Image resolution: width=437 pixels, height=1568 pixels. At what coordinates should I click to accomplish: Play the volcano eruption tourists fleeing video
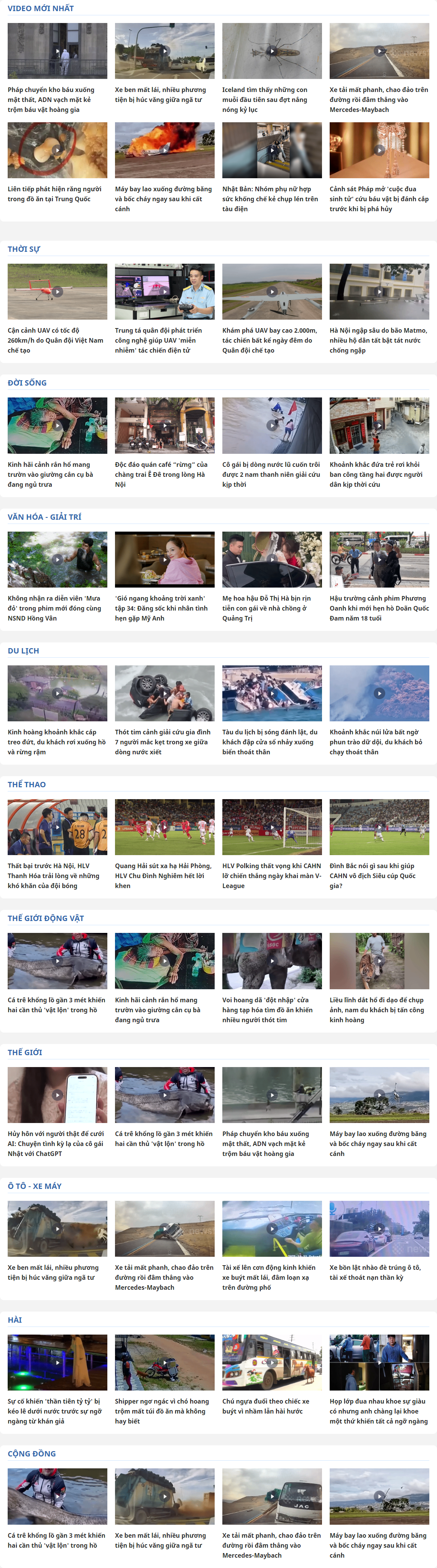tap(379, 693)
